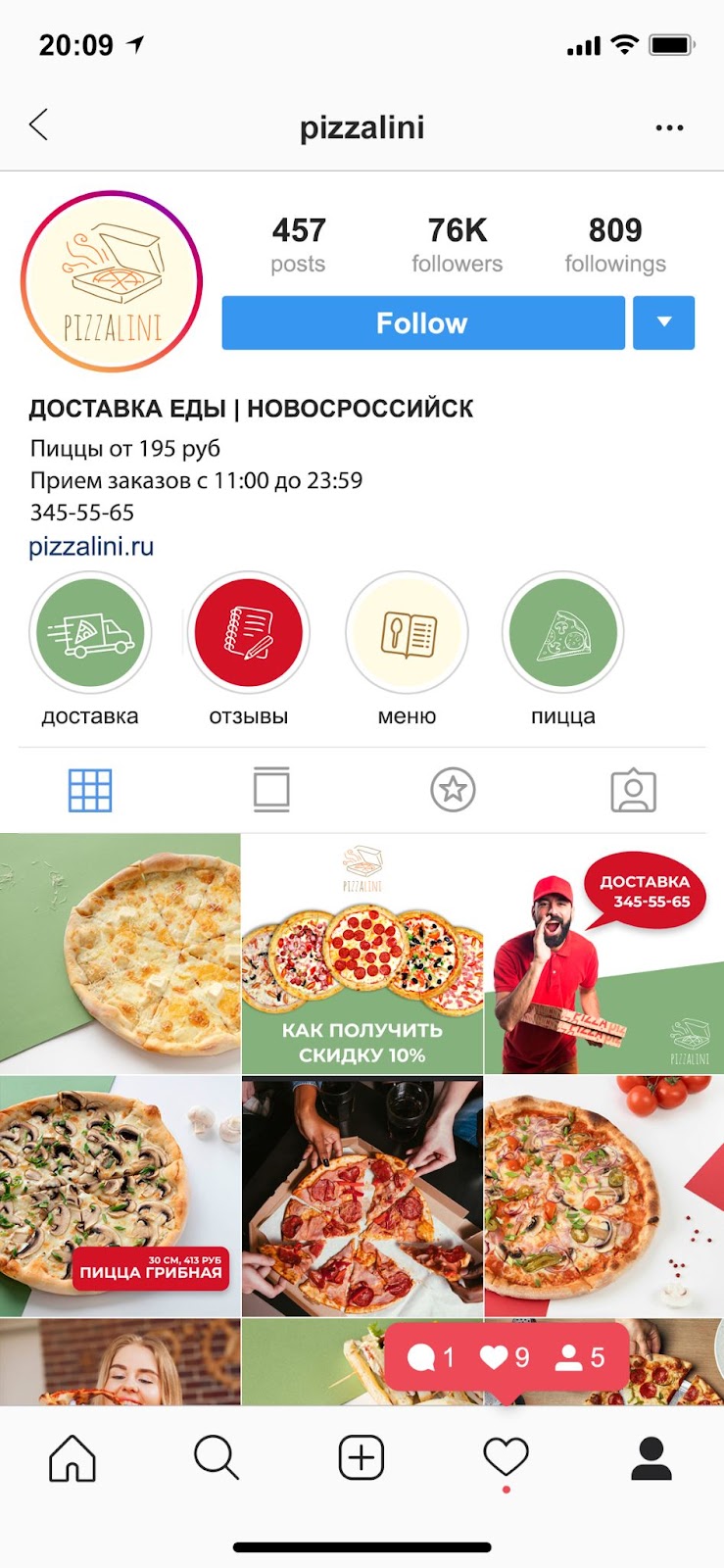Open the search and explore tab
The image size is (724, 1568).
[x=217, y=1458]
